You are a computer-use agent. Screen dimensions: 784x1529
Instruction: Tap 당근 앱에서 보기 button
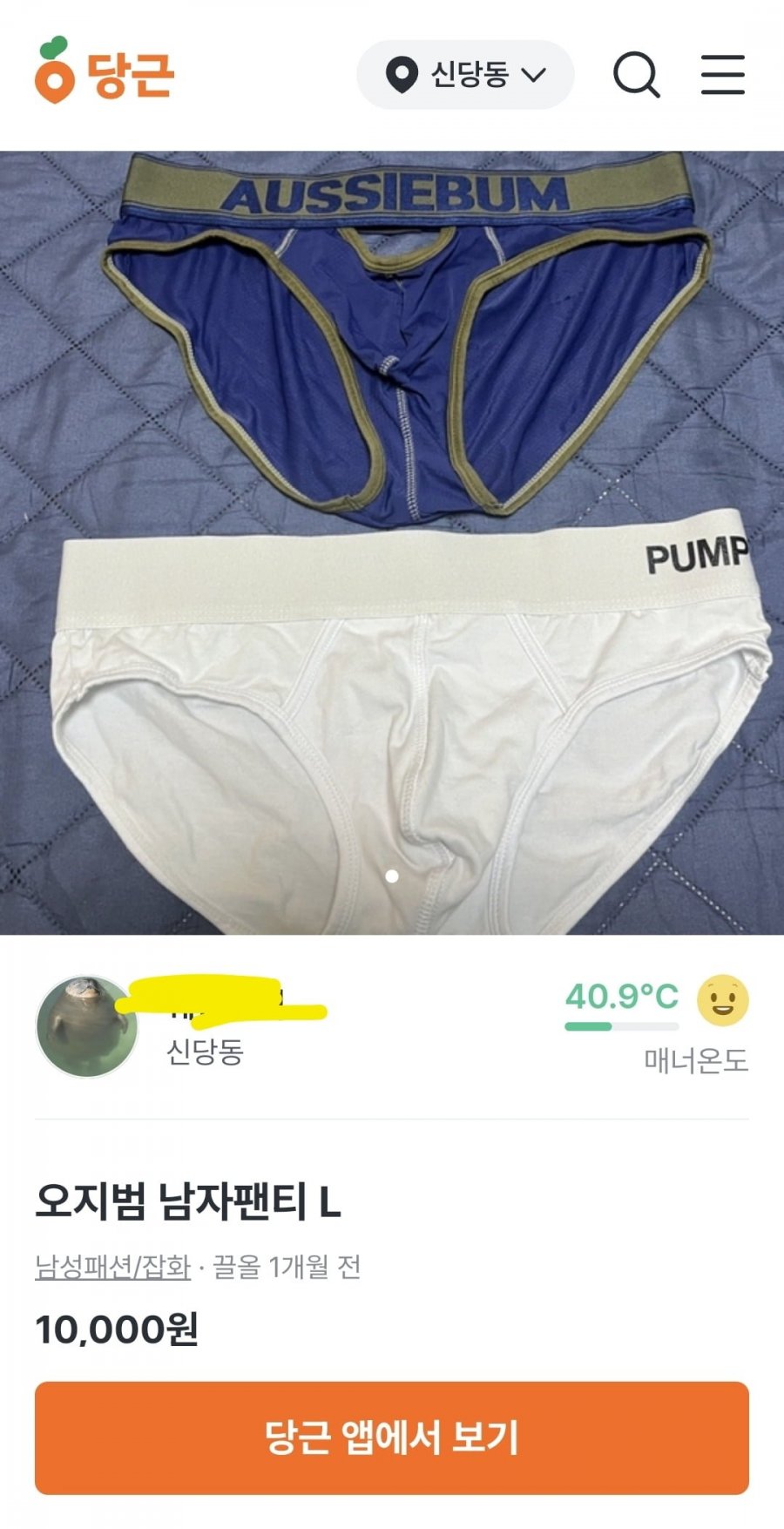(x=392, y=1438)
